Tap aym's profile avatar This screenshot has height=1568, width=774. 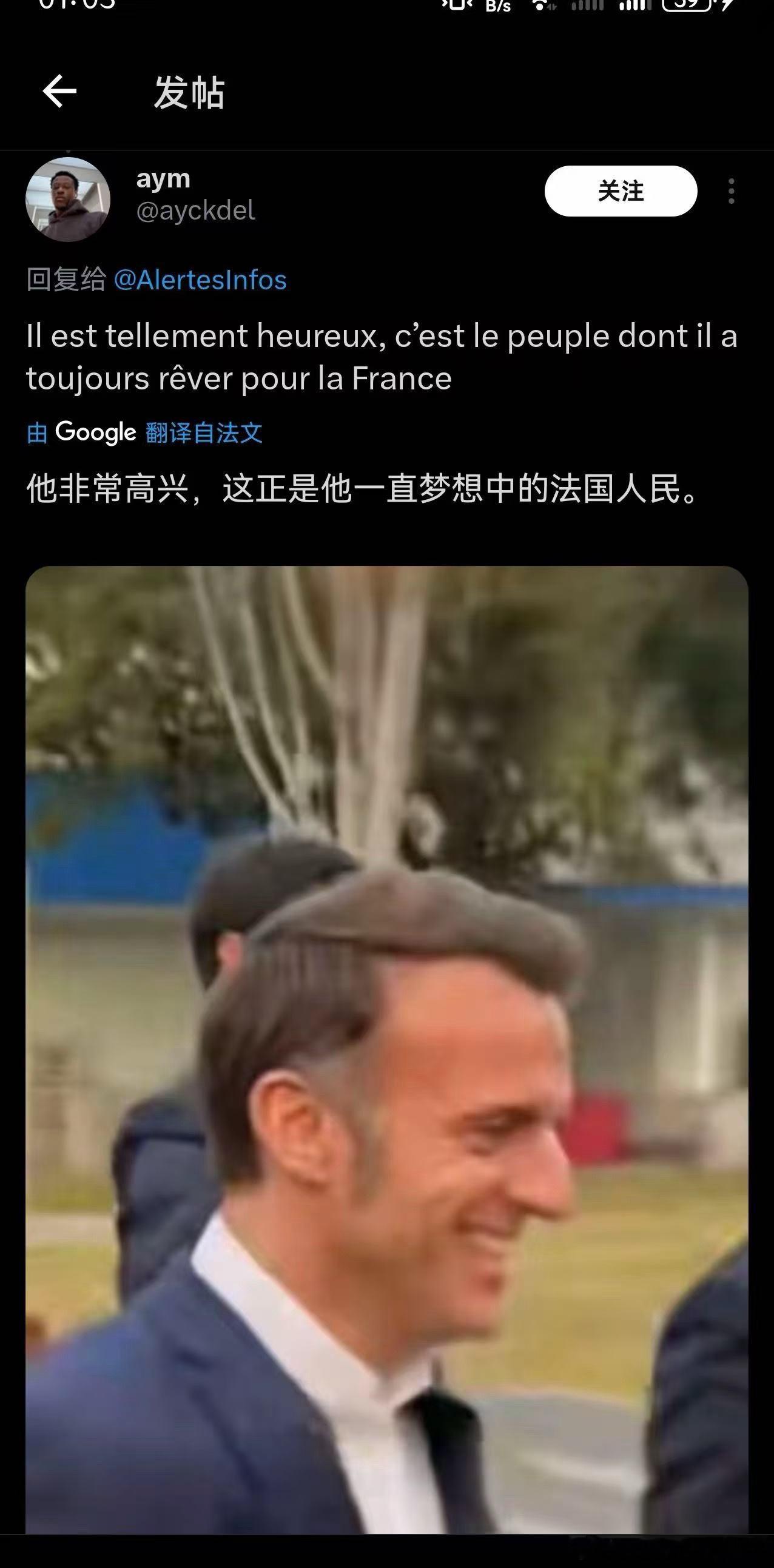click(x=68, y=201)
